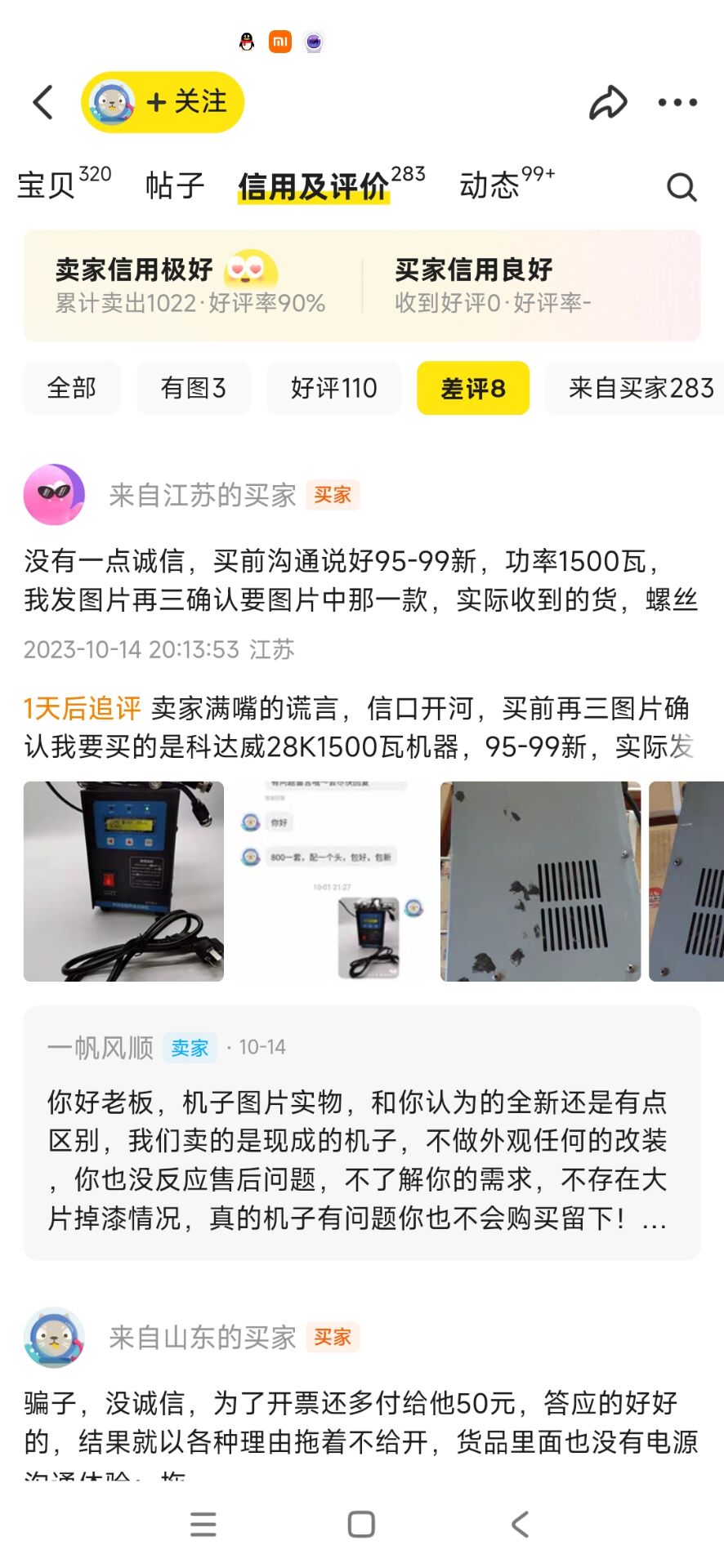Viewport: 724px width, 1568px height.
Task: View the review photo of the blue machine
Action: tap(123, 881)
